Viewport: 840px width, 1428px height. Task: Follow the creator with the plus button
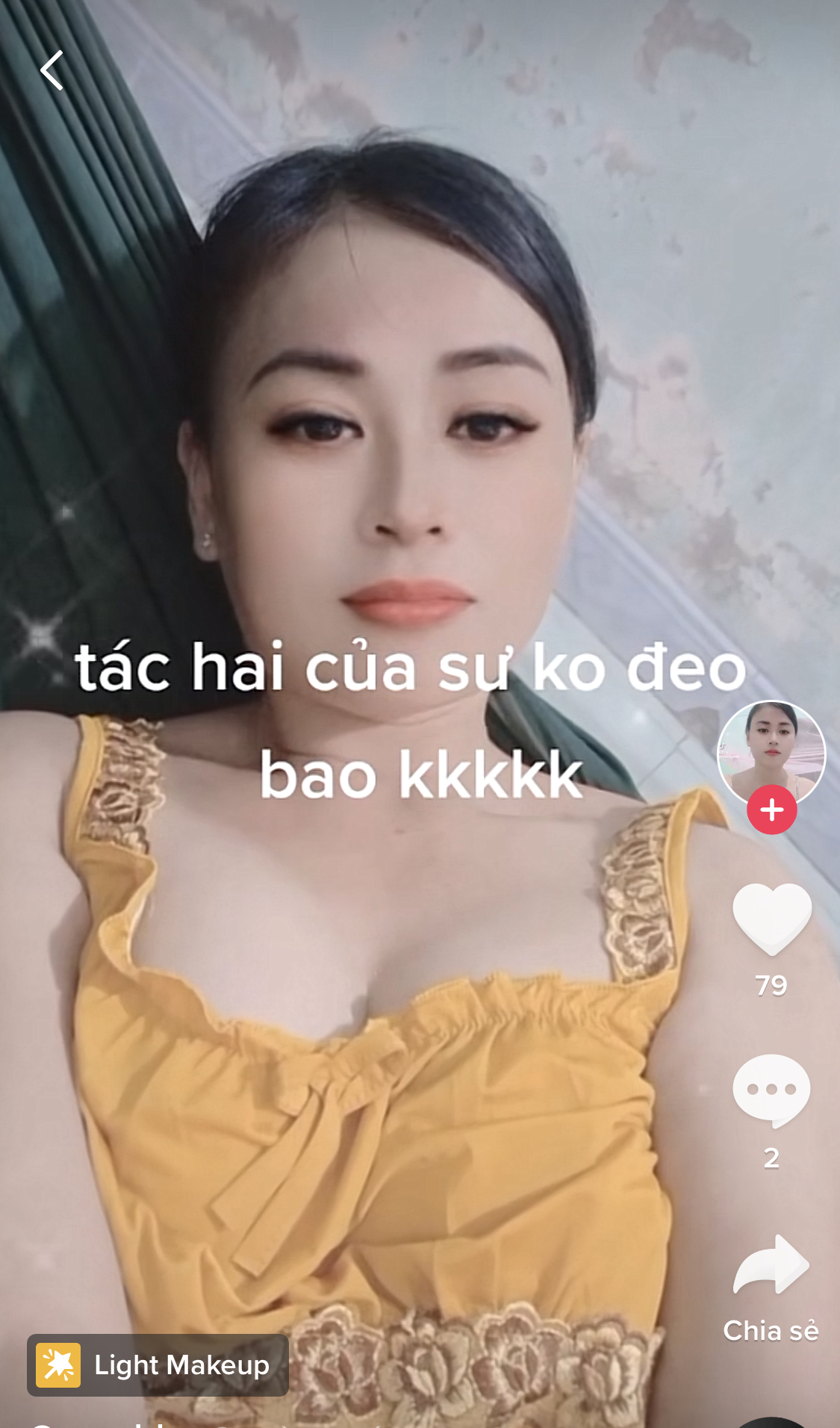tap(771, 810)
